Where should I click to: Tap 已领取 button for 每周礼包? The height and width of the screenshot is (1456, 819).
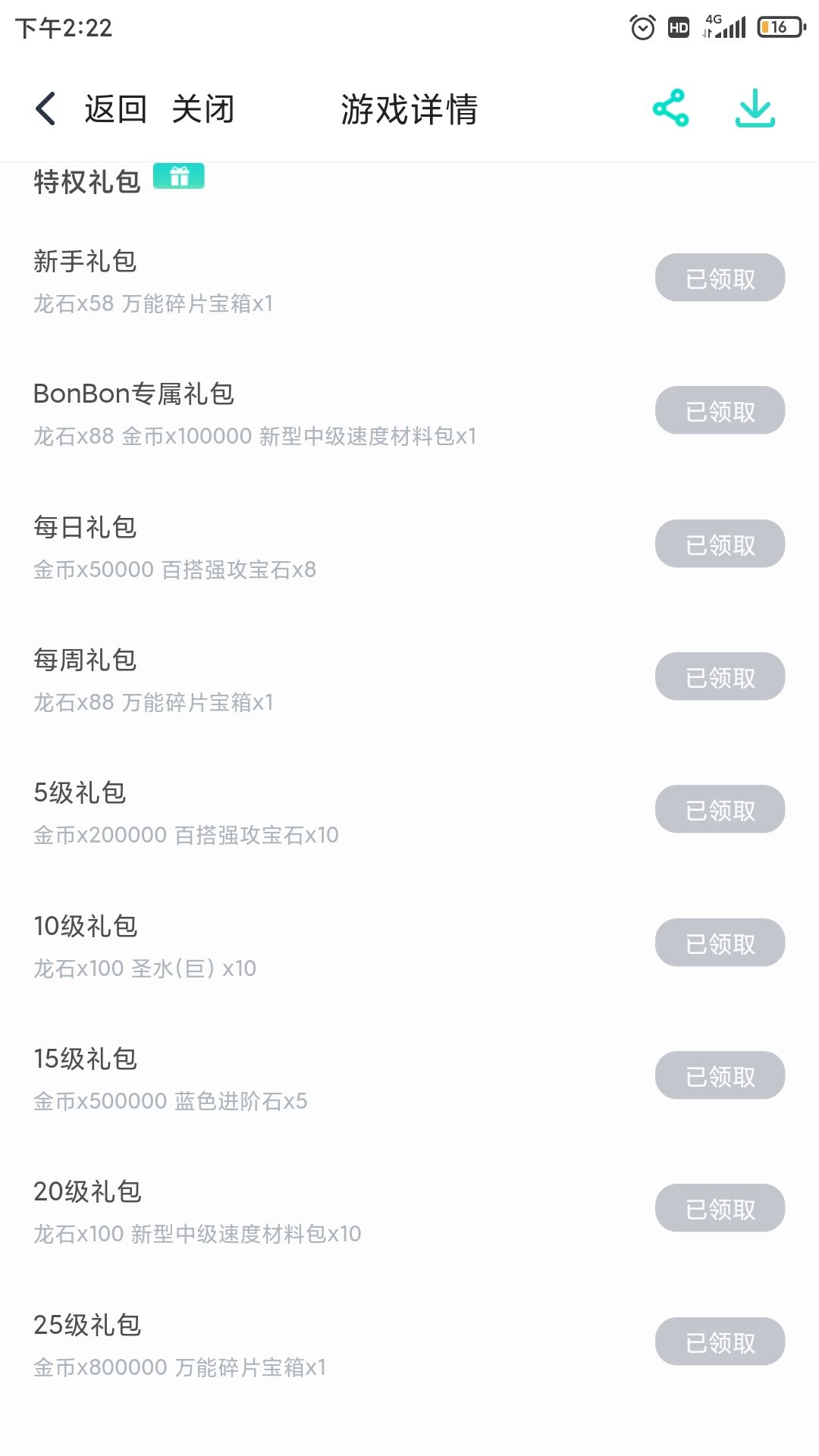click(720, 676)
